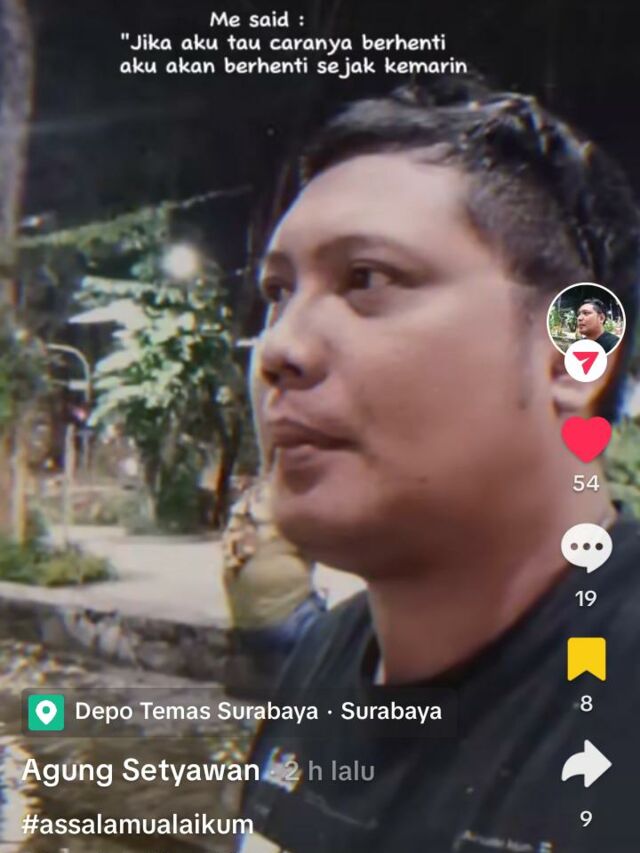640x853 pixels.
Task: Share this video using the arrow
Action: pos(586,766)
